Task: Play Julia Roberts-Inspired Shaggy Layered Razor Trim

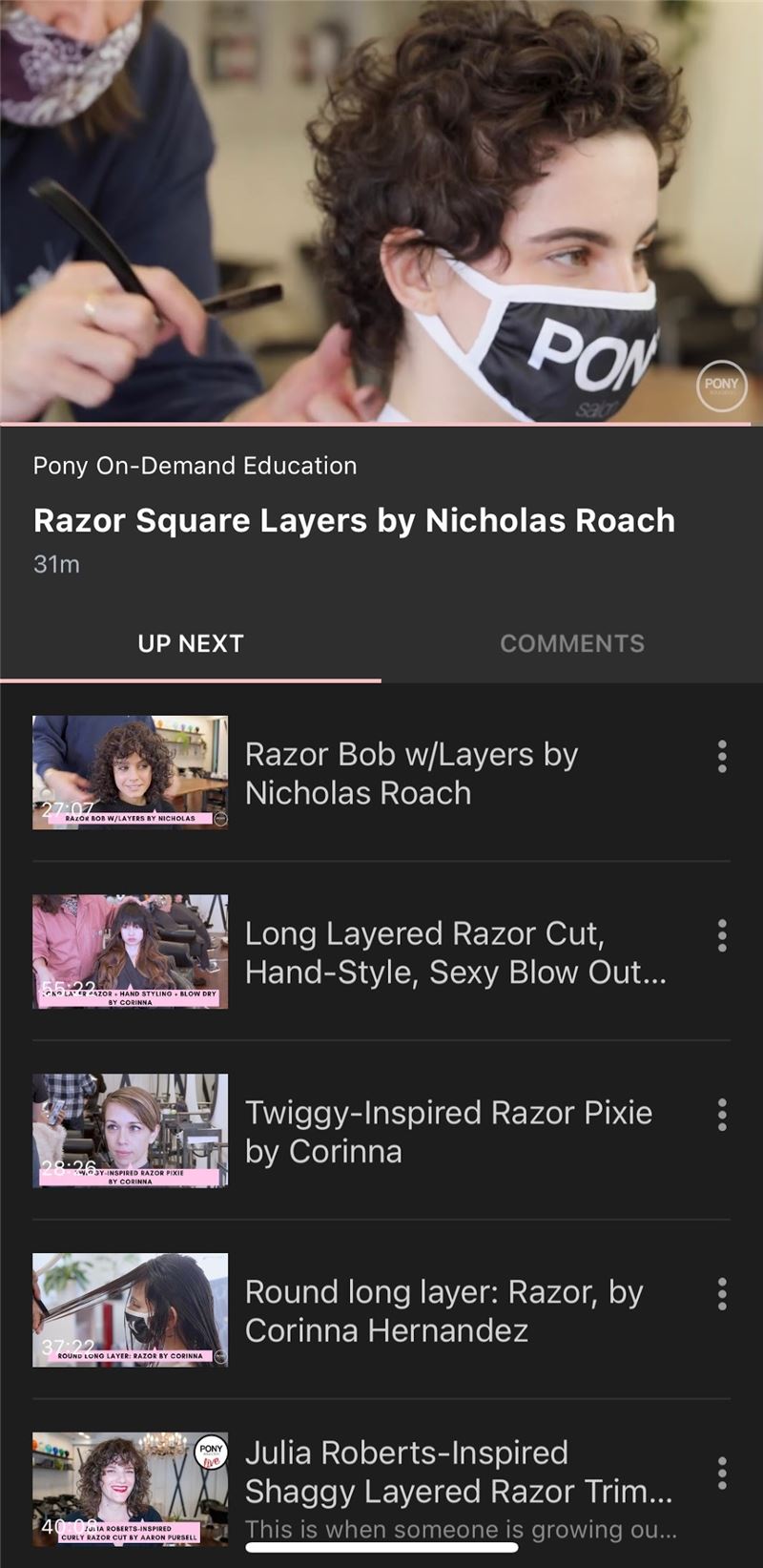Action: [381, 1489]
